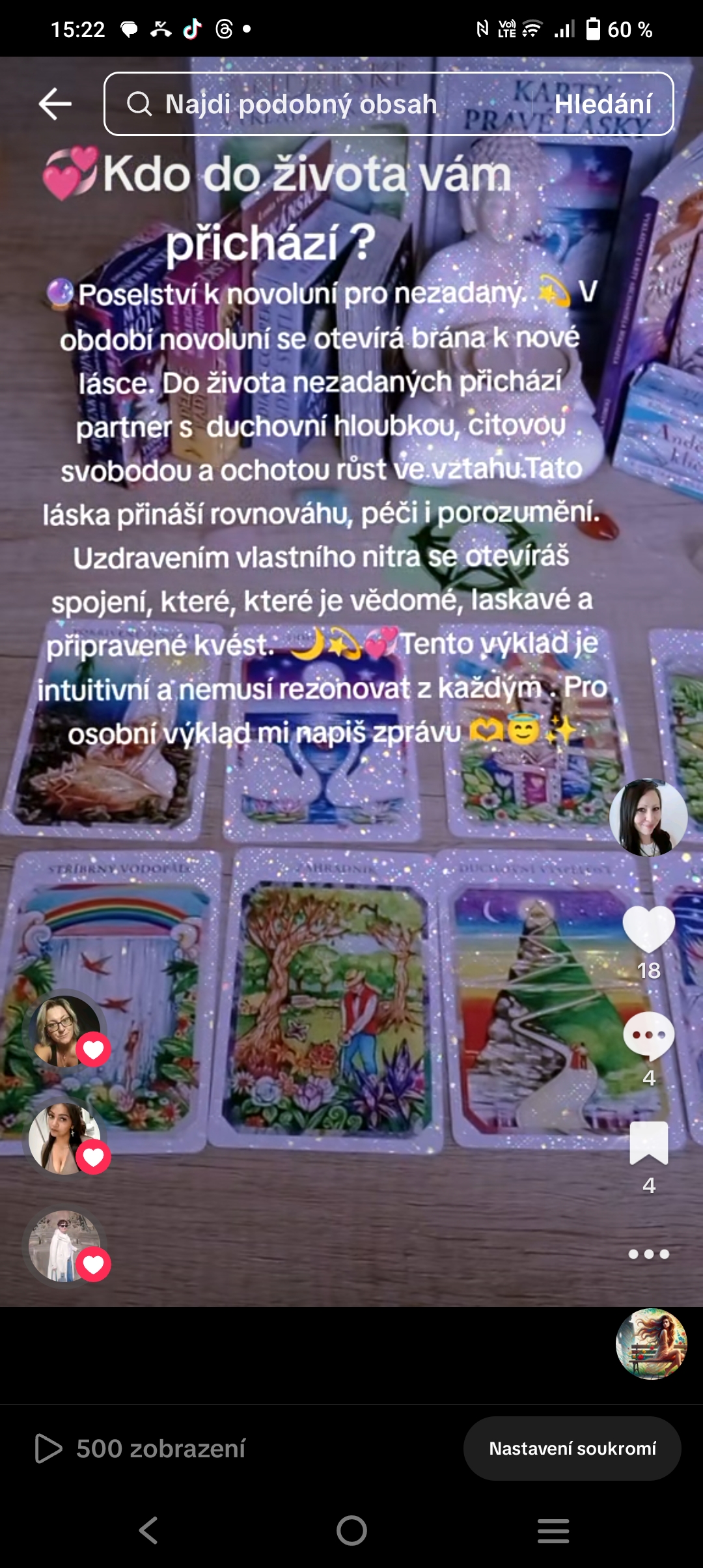
Task: Go to the home screen
Action: pyautogui.click(x=351, y=1530)
